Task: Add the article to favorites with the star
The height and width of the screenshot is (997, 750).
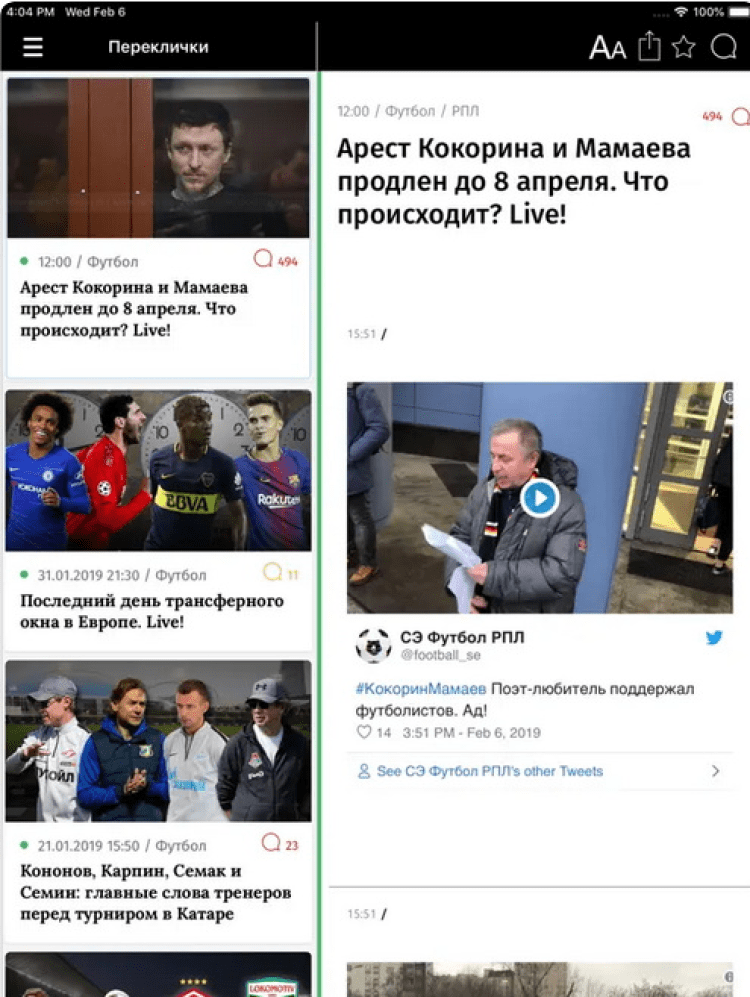Action: point(683,47)
